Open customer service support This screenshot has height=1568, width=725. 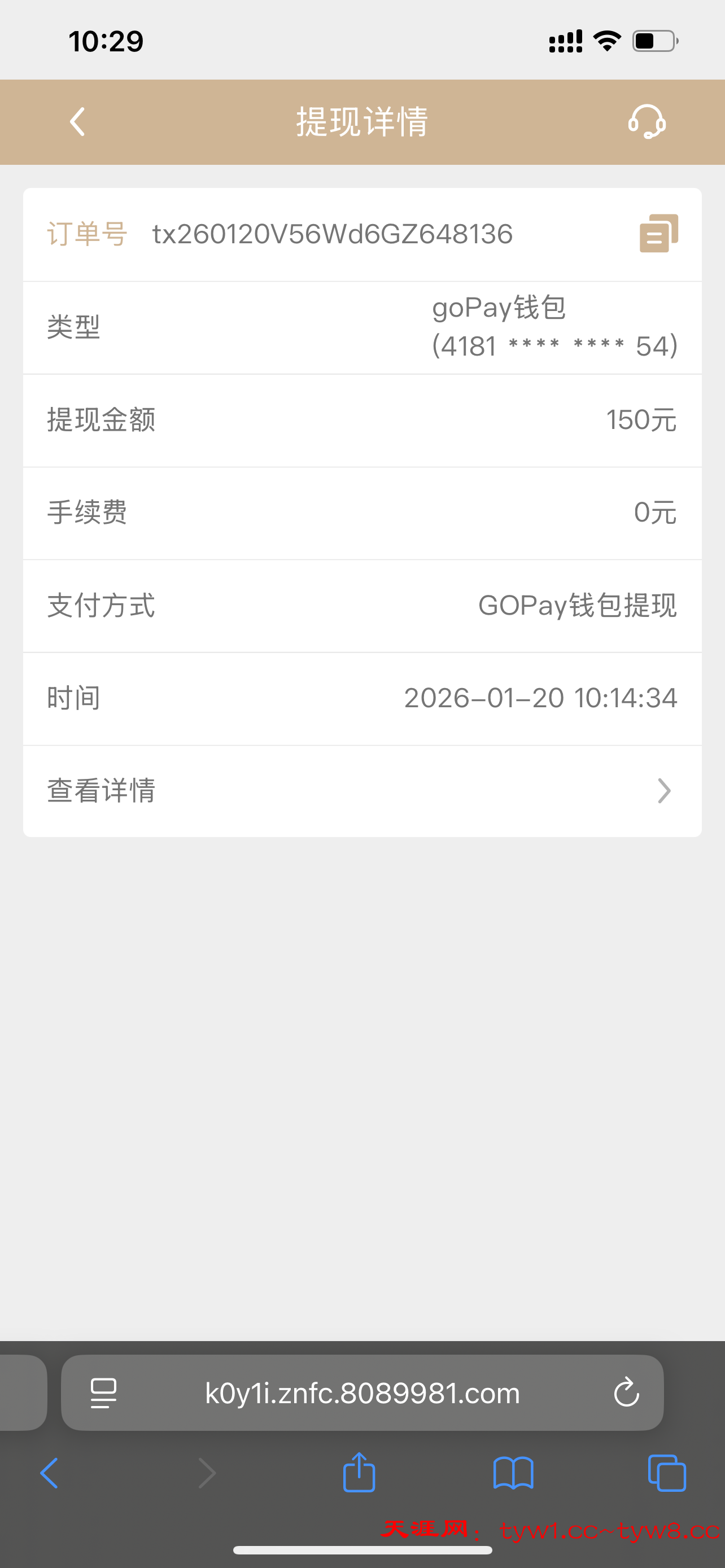click(647, 122)
